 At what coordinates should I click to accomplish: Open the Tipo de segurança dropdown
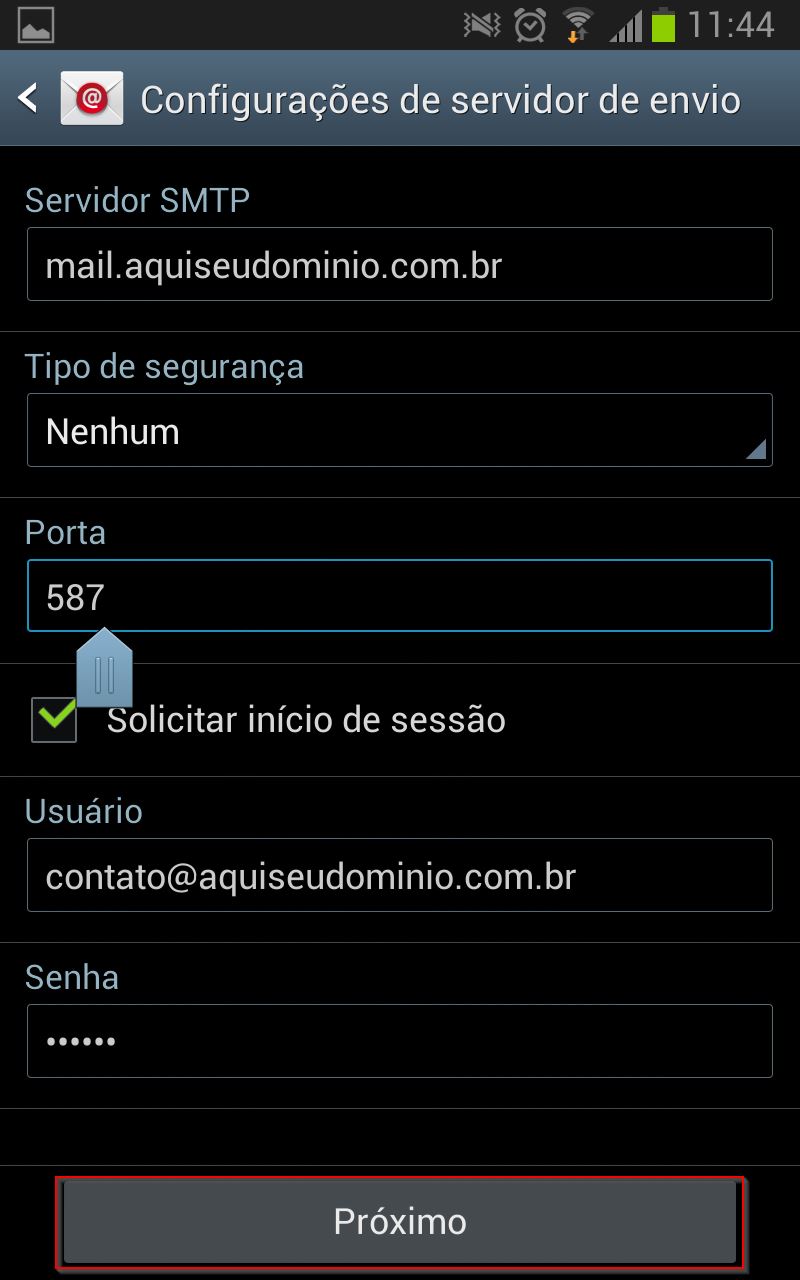click(x=400, y=430)
